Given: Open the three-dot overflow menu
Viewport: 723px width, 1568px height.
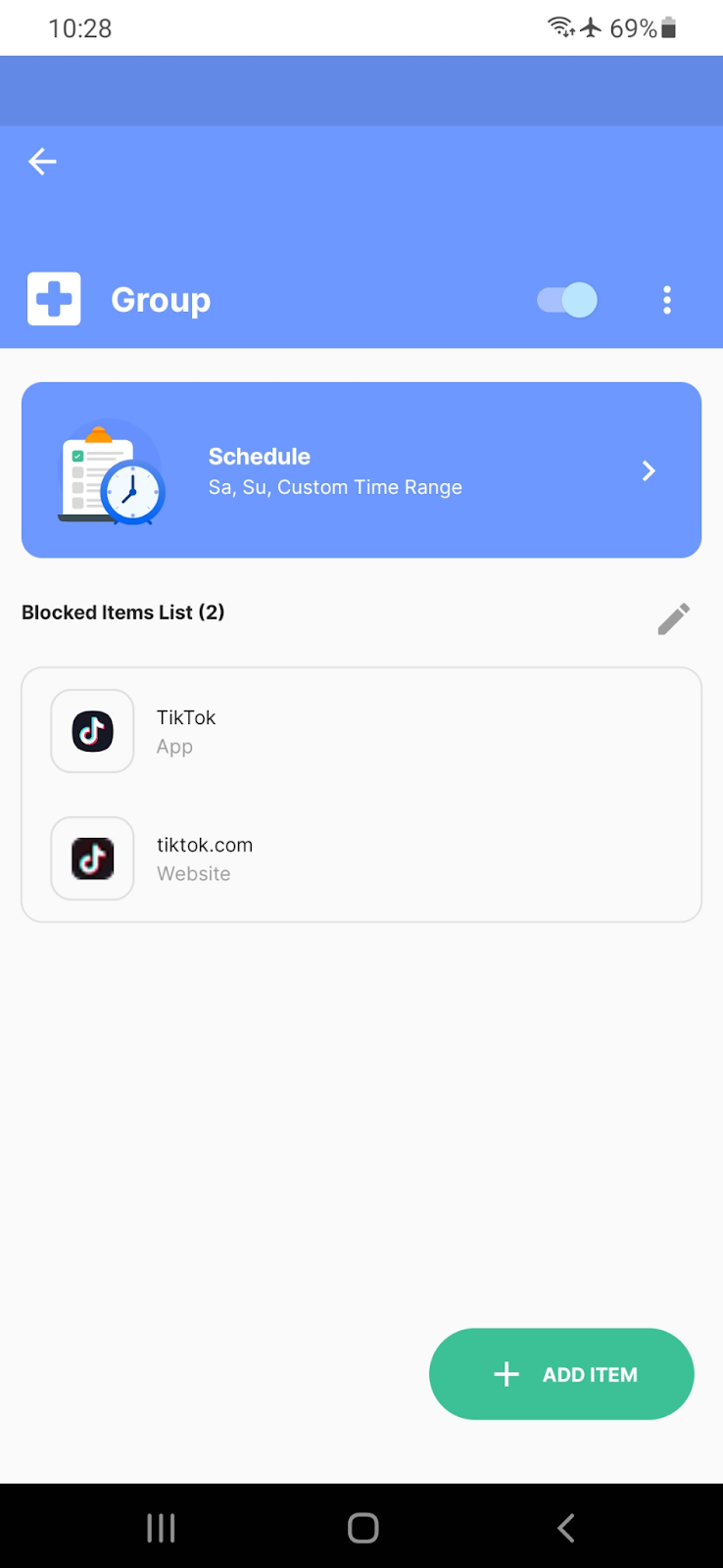Looking at the screenshot, I should pyautogui.click(x=667, y=300).
